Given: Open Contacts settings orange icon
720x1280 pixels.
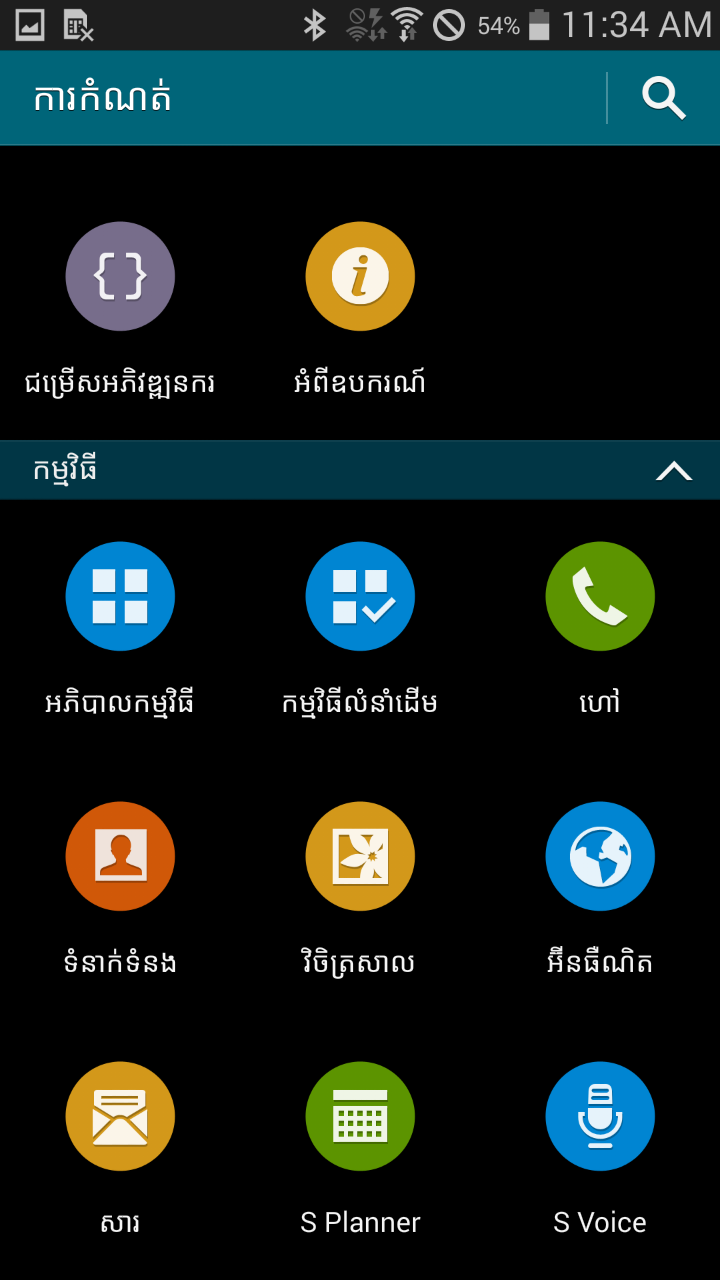Looking at the screenshot, I should click(x=120, y=856).
